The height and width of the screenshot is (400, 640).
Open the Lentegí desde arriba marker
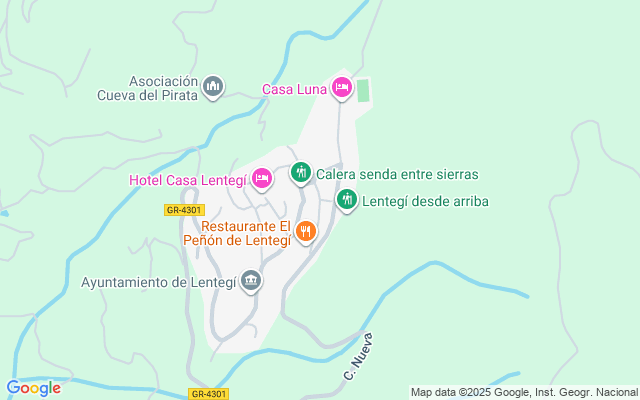tap(346, 200)
